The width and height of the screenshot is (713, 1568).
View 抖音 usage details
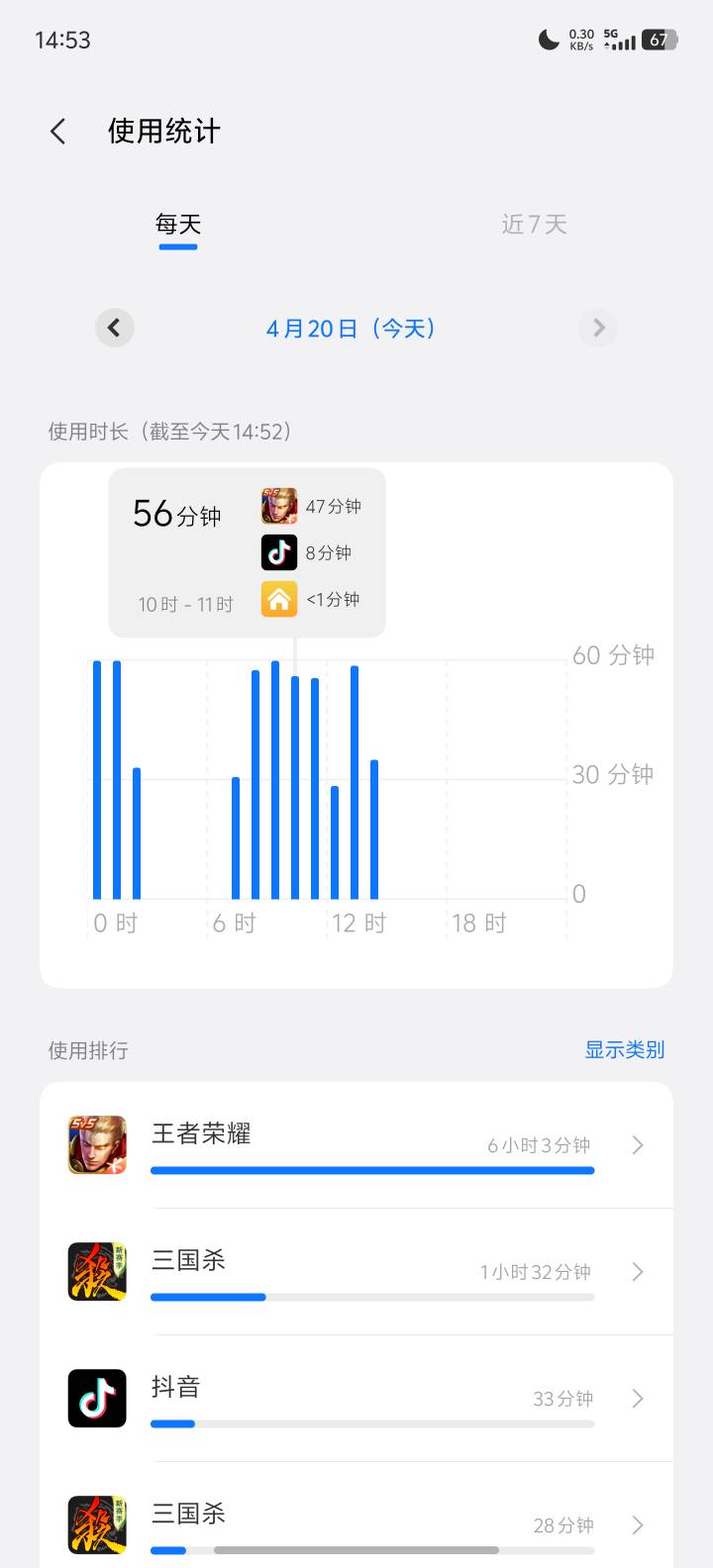(356, 1399)
